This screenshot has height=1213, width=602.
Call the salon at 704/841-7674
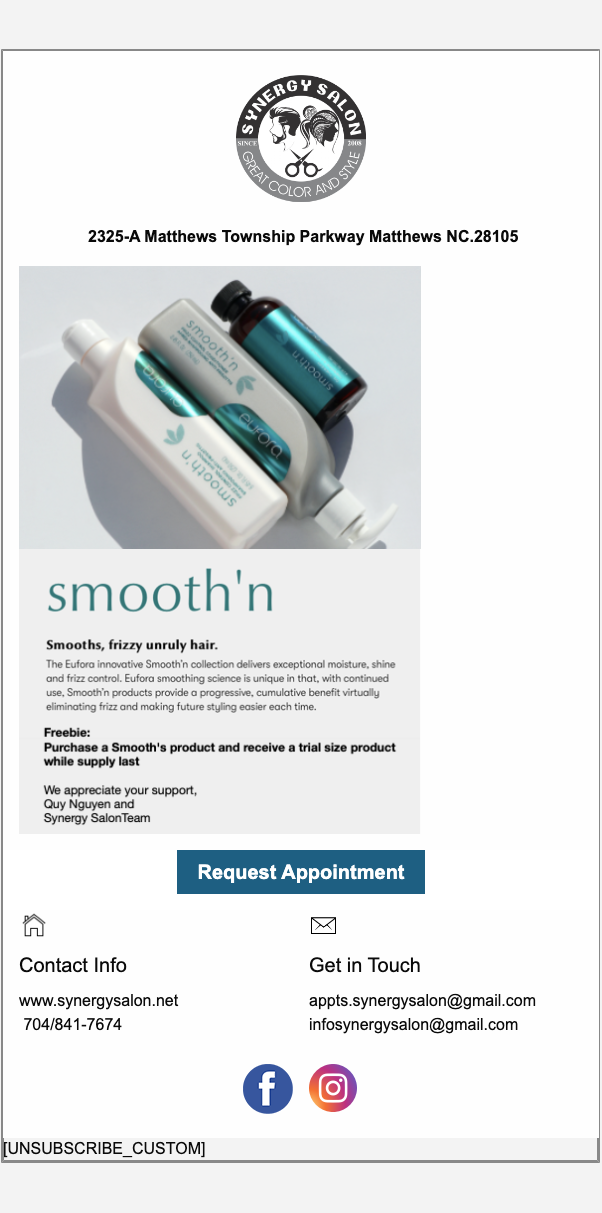click(x=72, y=1024)
